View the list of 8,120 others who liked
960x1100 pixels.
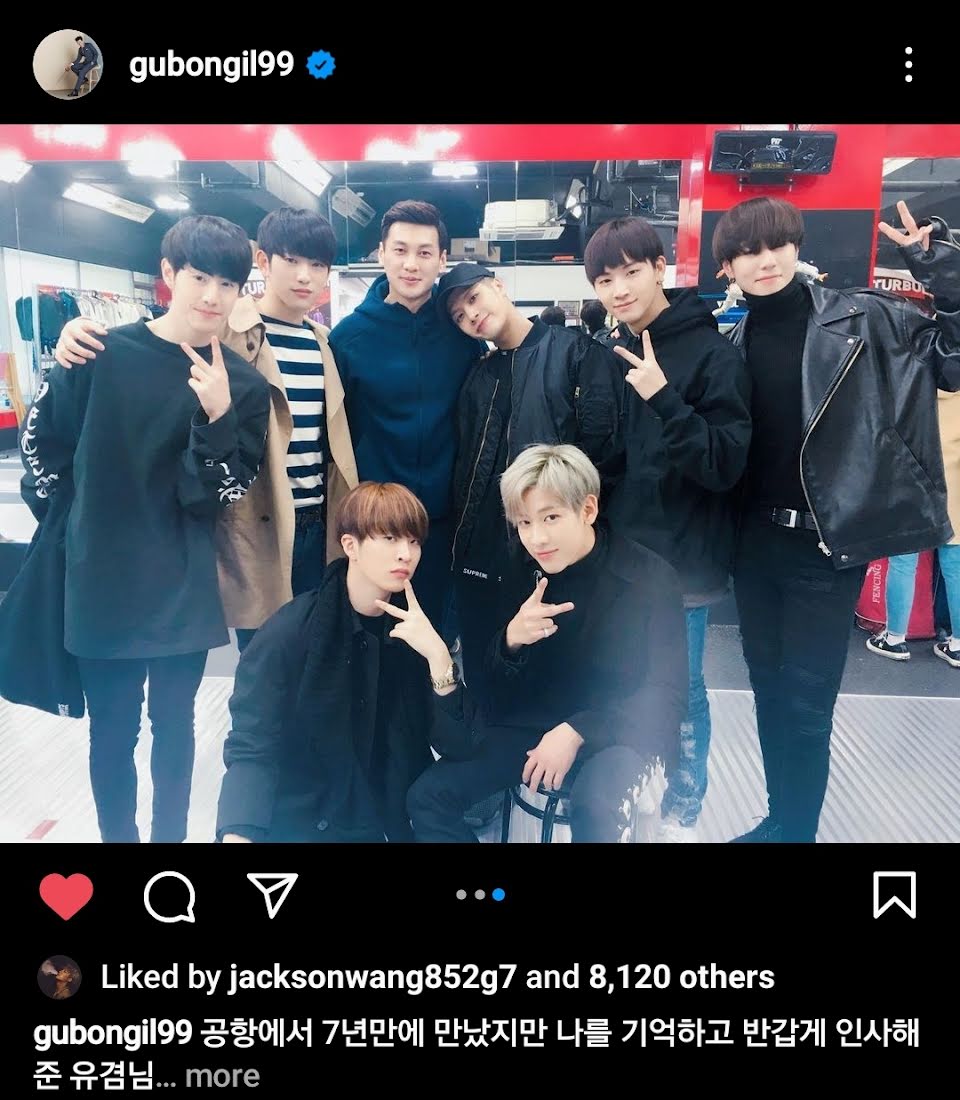tap(680, 977)
